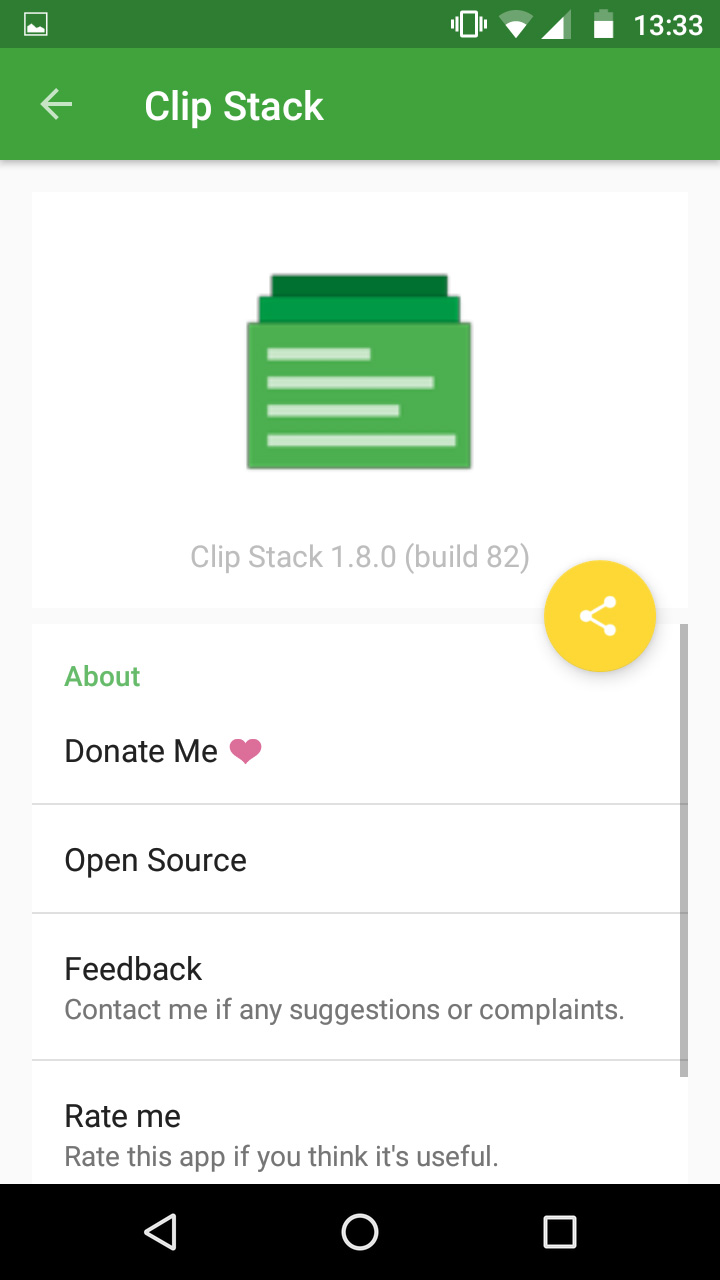The height and width of the screenshot is (1280, 720).
Task: Tap the system home button
Action: click(360, 1232)
